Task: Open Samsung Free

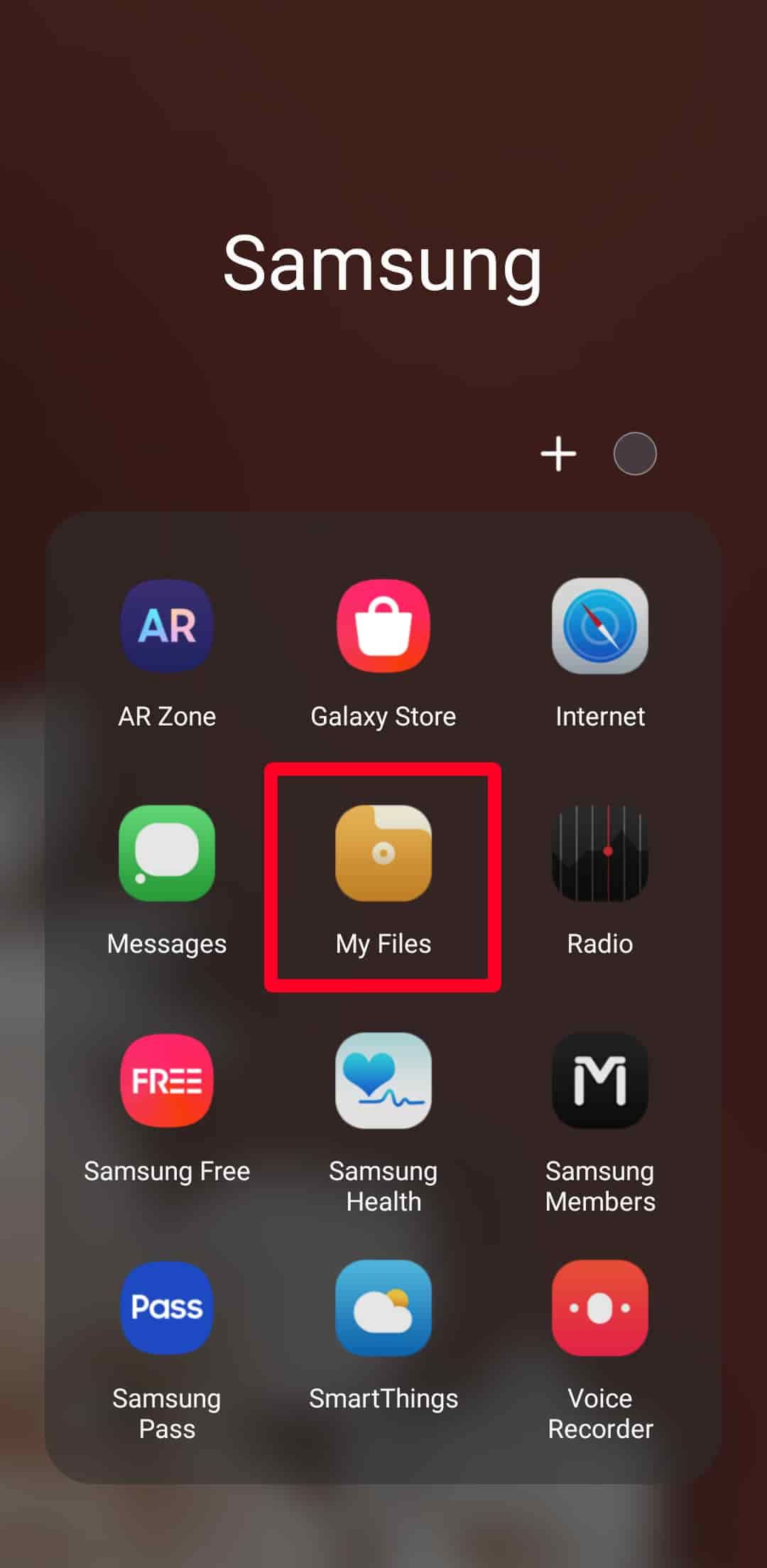Action: (x=167, y=1081)
